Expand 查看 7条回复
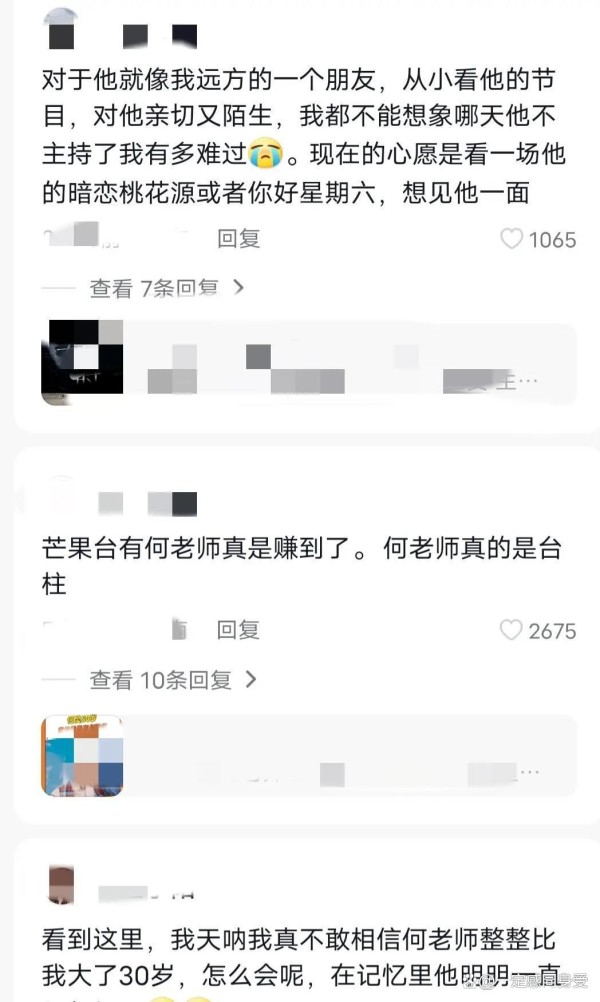 click(167, 288)
